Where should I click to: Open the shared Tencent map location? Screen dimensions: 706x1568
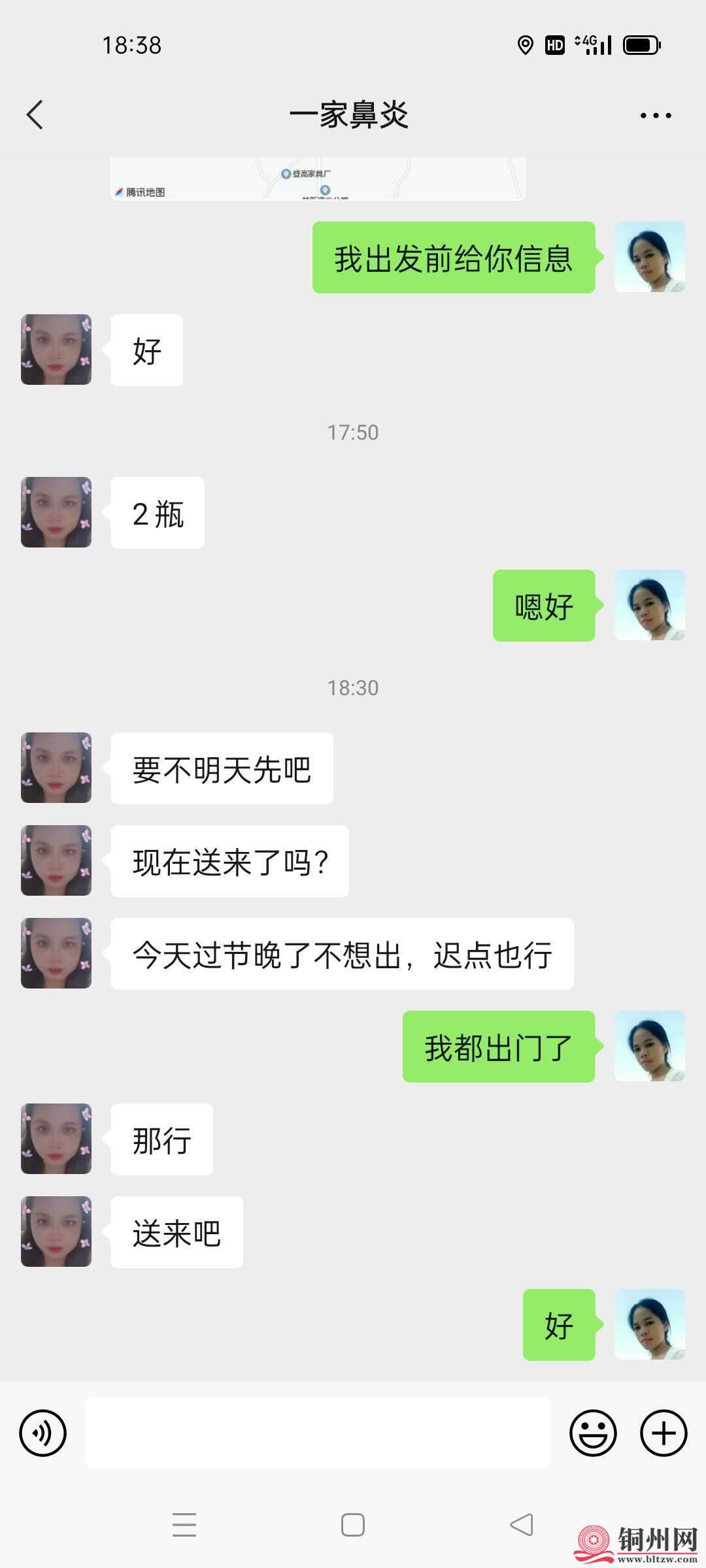(318, 179)
